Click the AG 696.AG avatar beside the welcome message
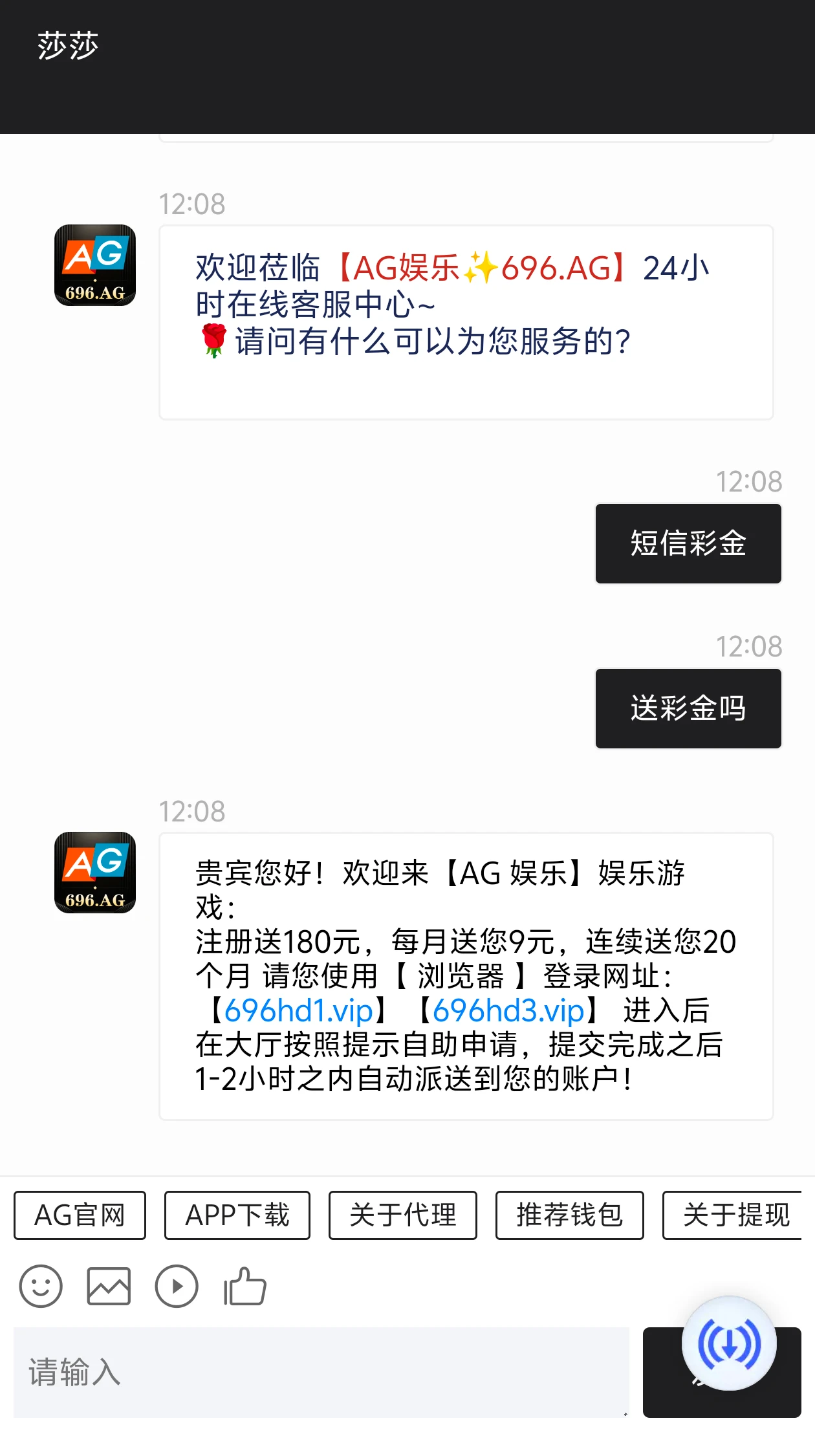 click(x=94, y=266)
